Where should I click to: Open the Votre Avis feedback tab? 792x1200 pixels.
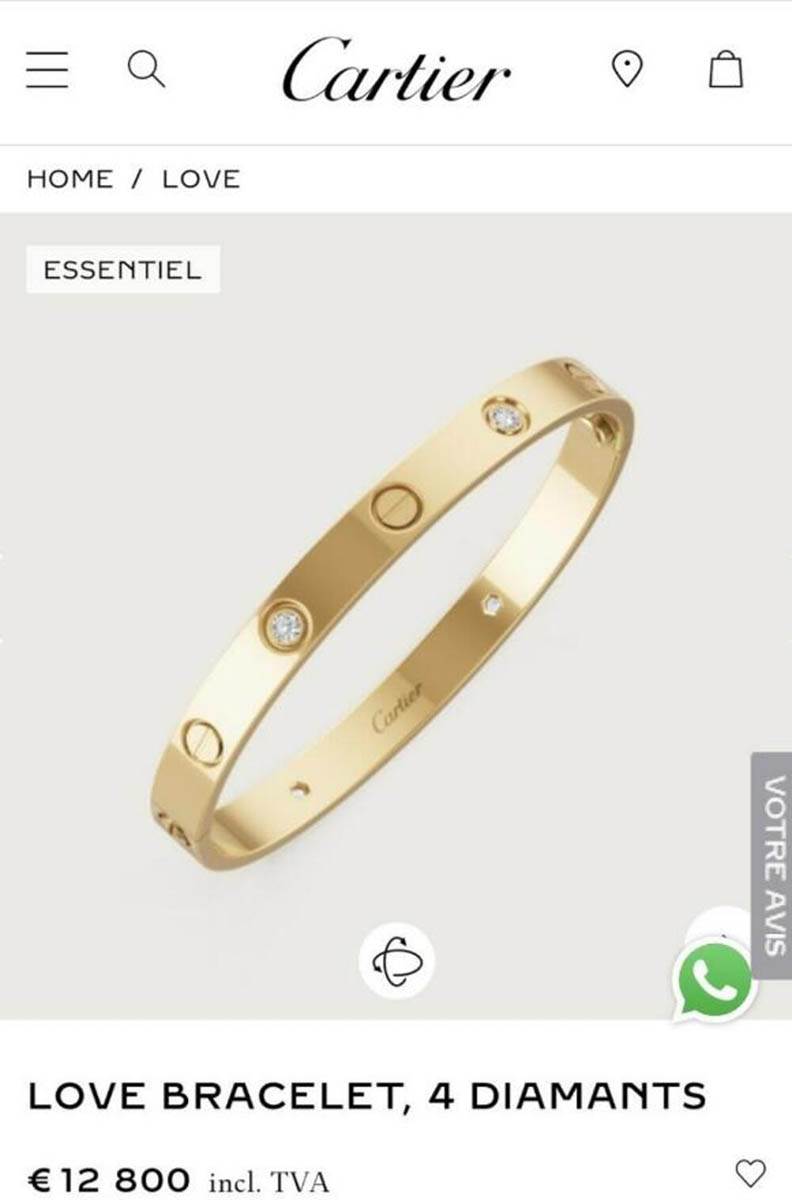pyautogui.click(x=772, y=864)
